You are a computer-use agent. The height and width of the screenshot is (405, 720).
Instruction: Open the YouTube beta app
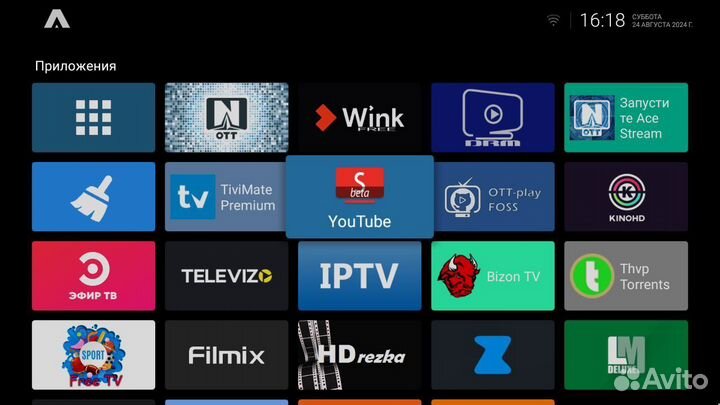point(359,196)
